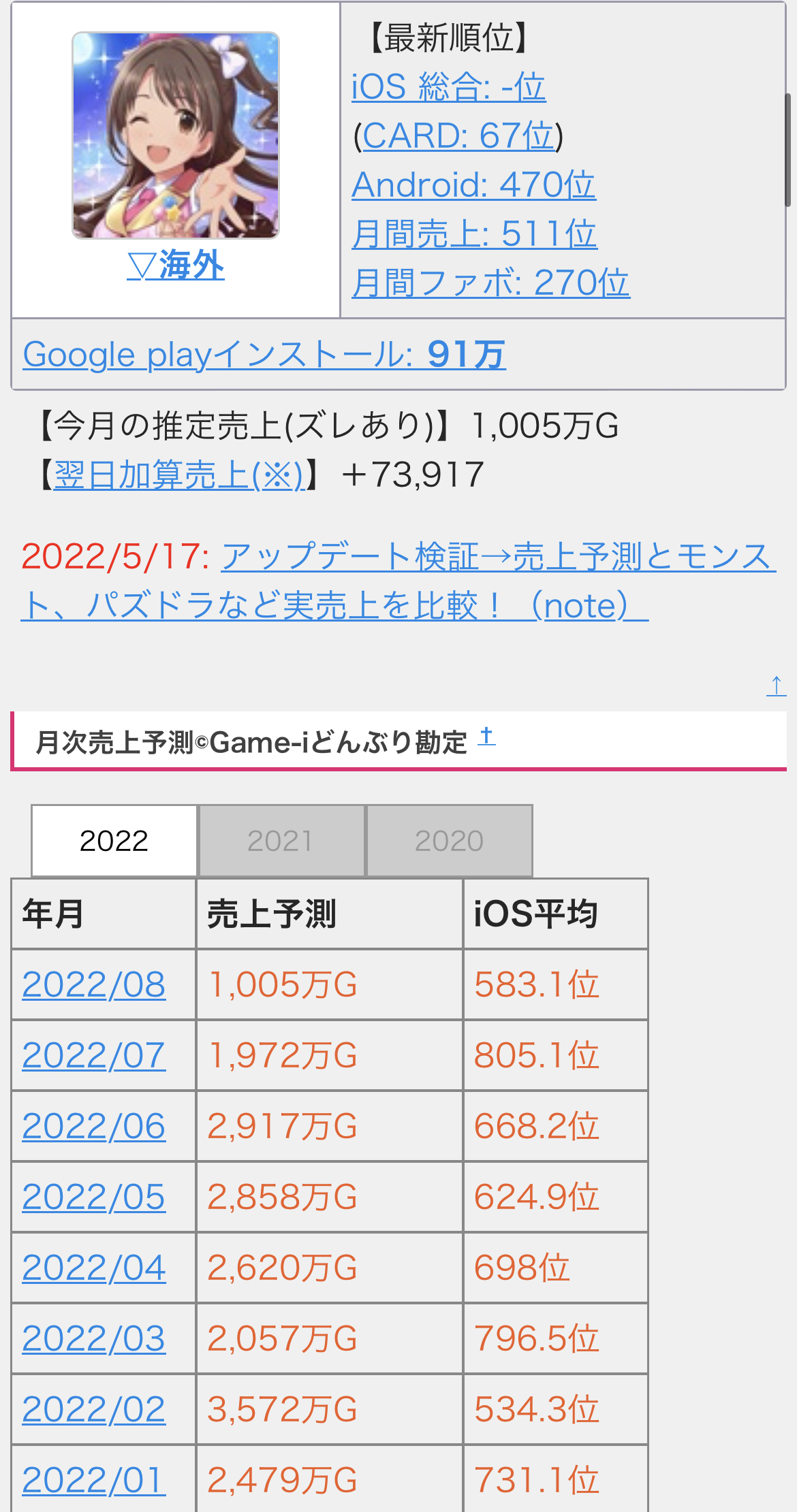Open the アップデート検証 note article link
The image size is (797, 1512).
click(496, 557)
